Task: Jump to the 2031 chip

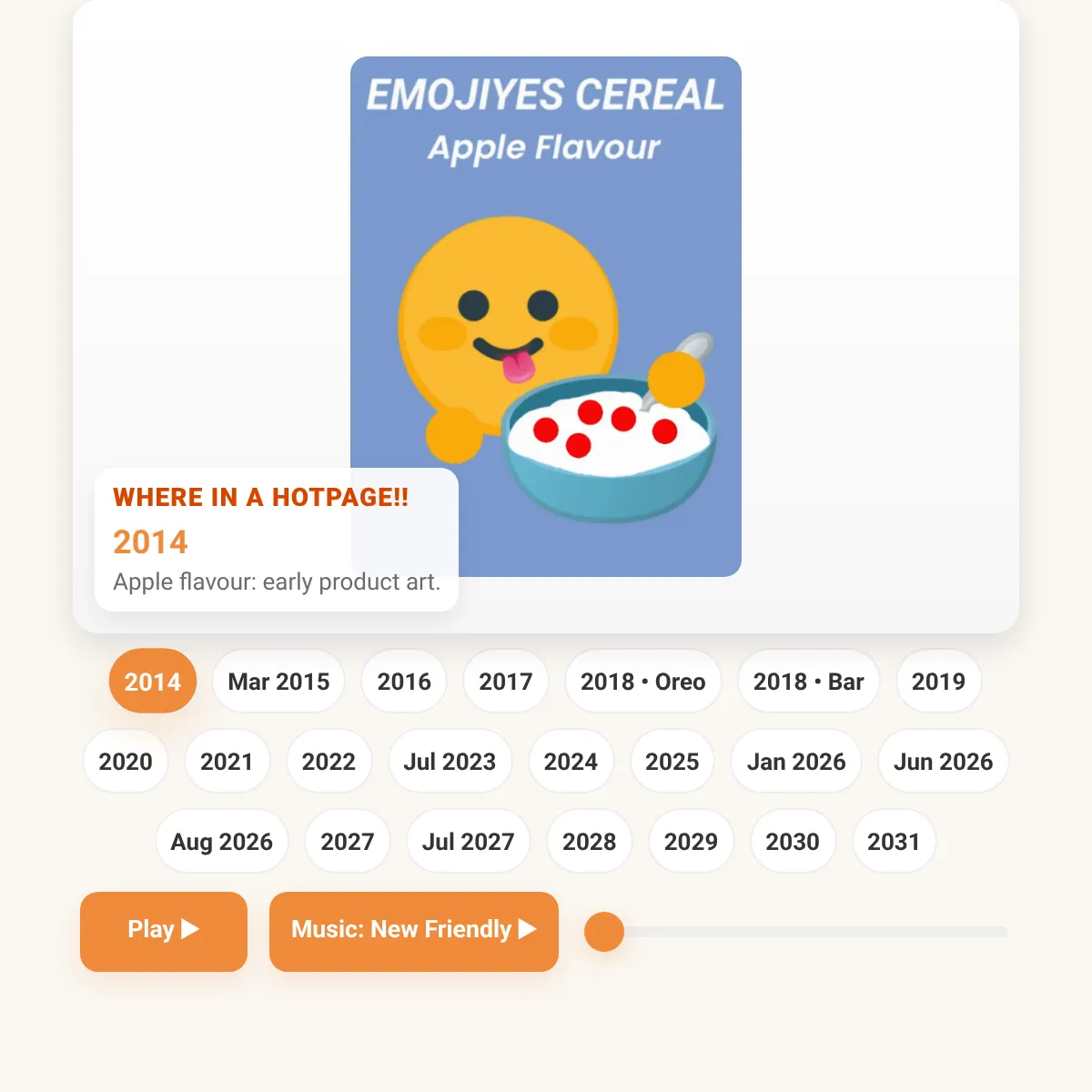Action: pyautogui.click(x=894, y=842)
